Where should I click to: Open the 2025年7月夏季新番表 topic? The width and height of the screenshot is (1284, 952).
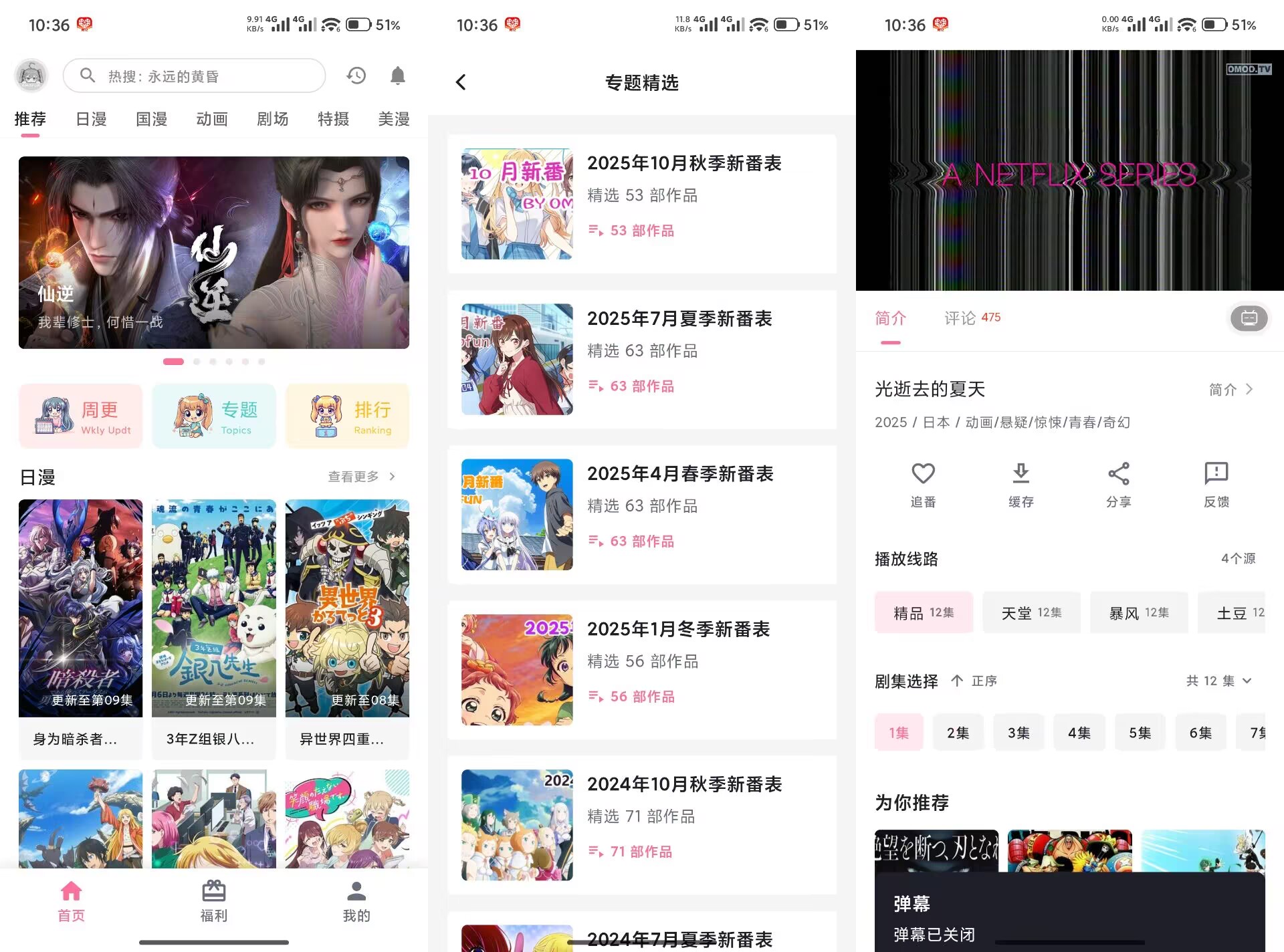tap(641, 359)
